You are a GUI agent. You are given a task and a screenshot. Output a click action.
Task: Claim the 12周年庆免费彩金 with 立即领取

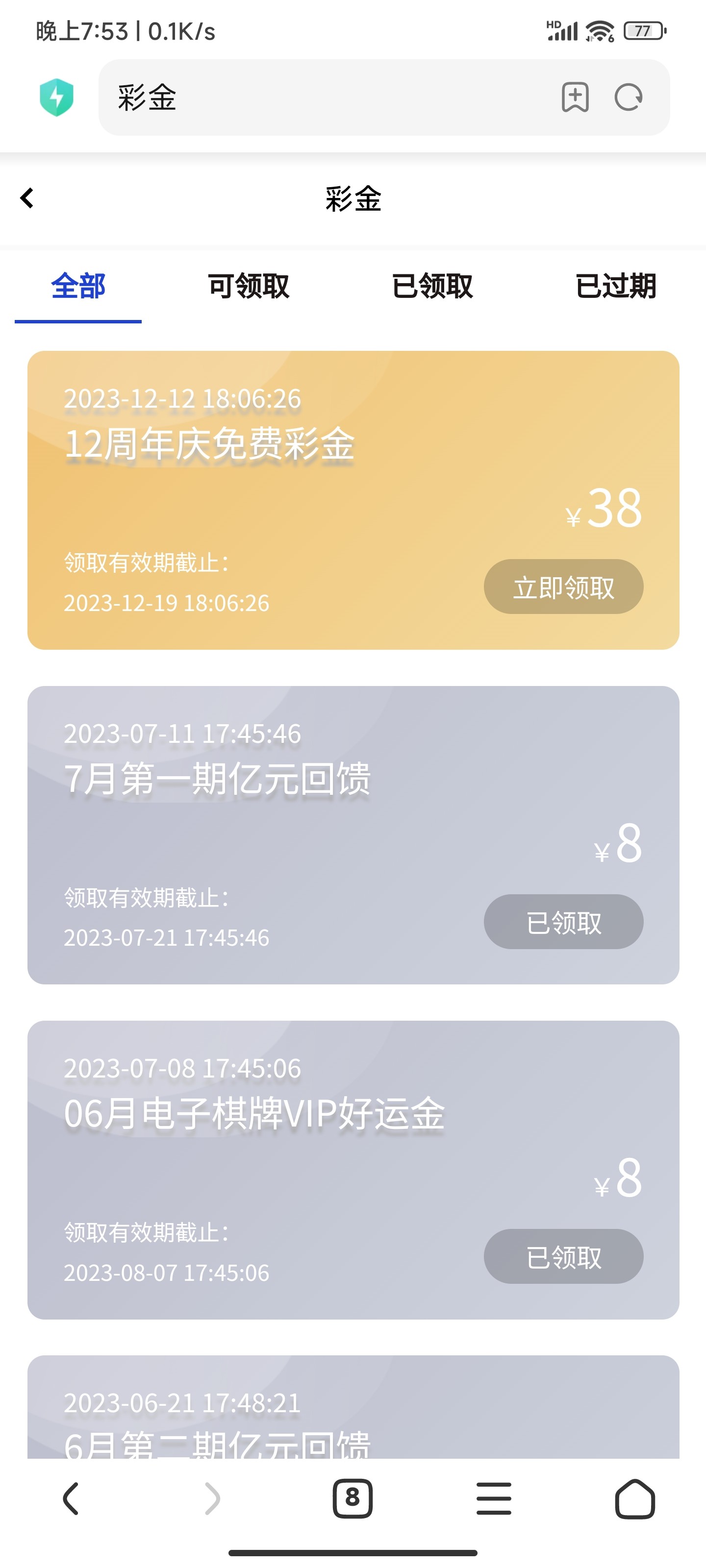[x=563, y=587]
